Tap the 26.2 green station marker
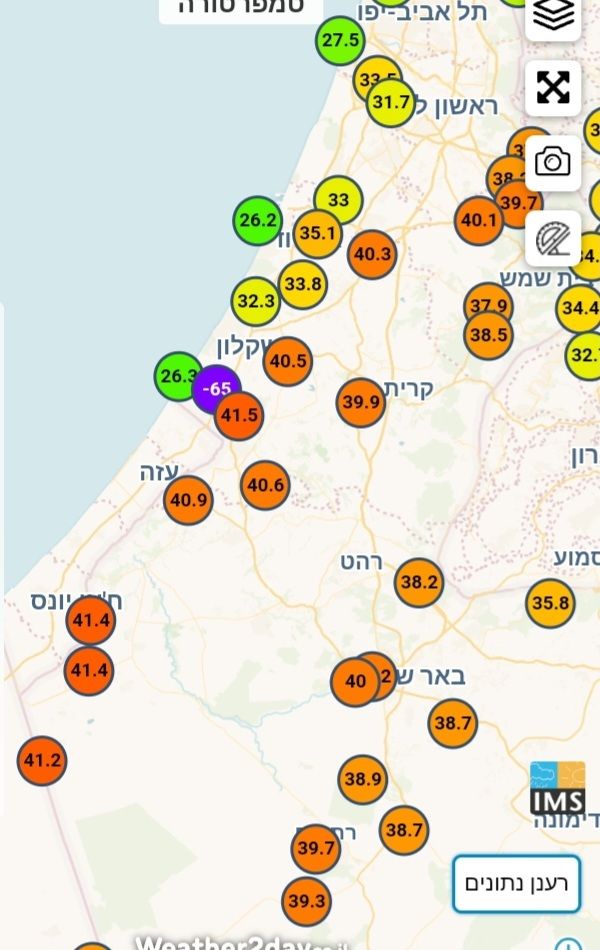Image resolution: width=600 pixels, height=950 pixels. click(x=258, y=221)
